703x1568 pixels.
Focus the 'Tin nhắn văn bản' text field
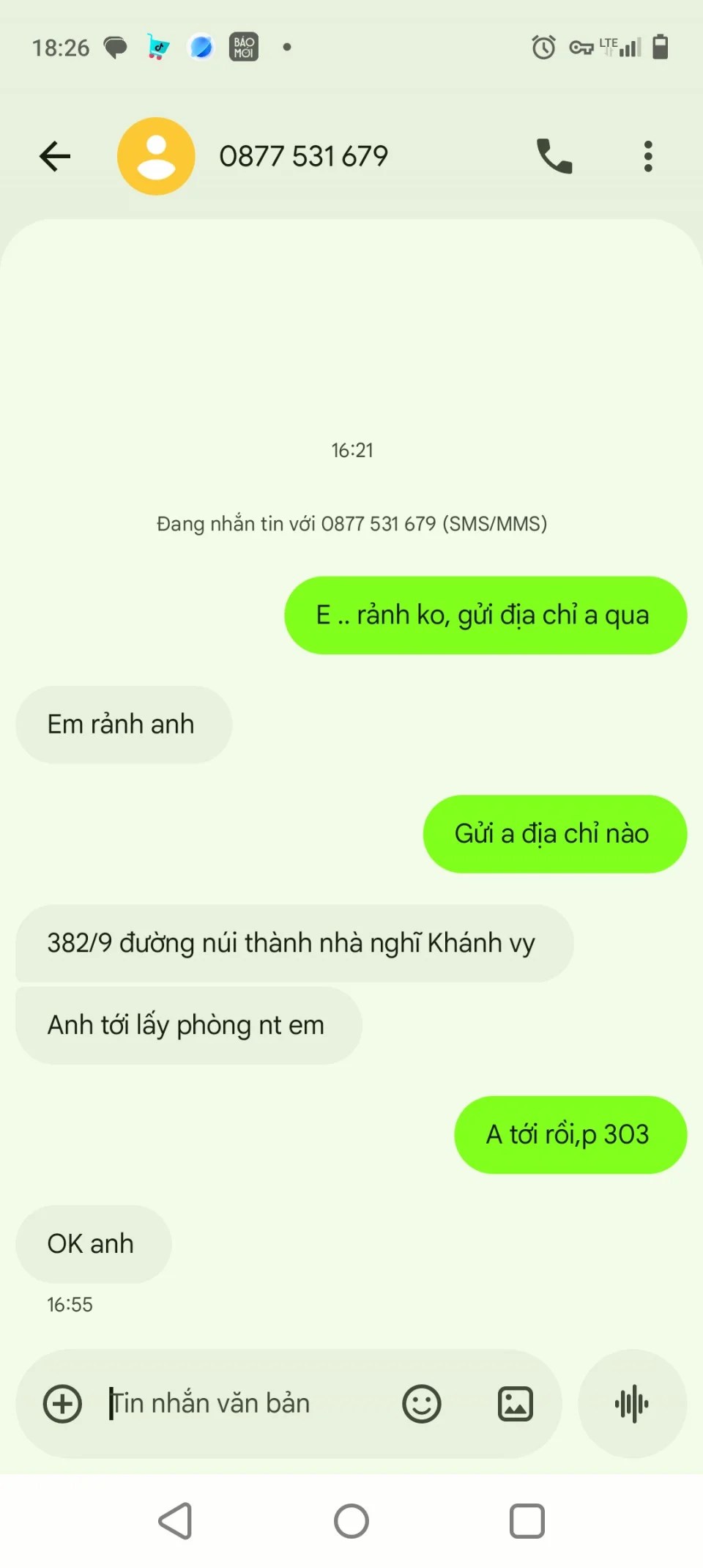point(242,1404)
